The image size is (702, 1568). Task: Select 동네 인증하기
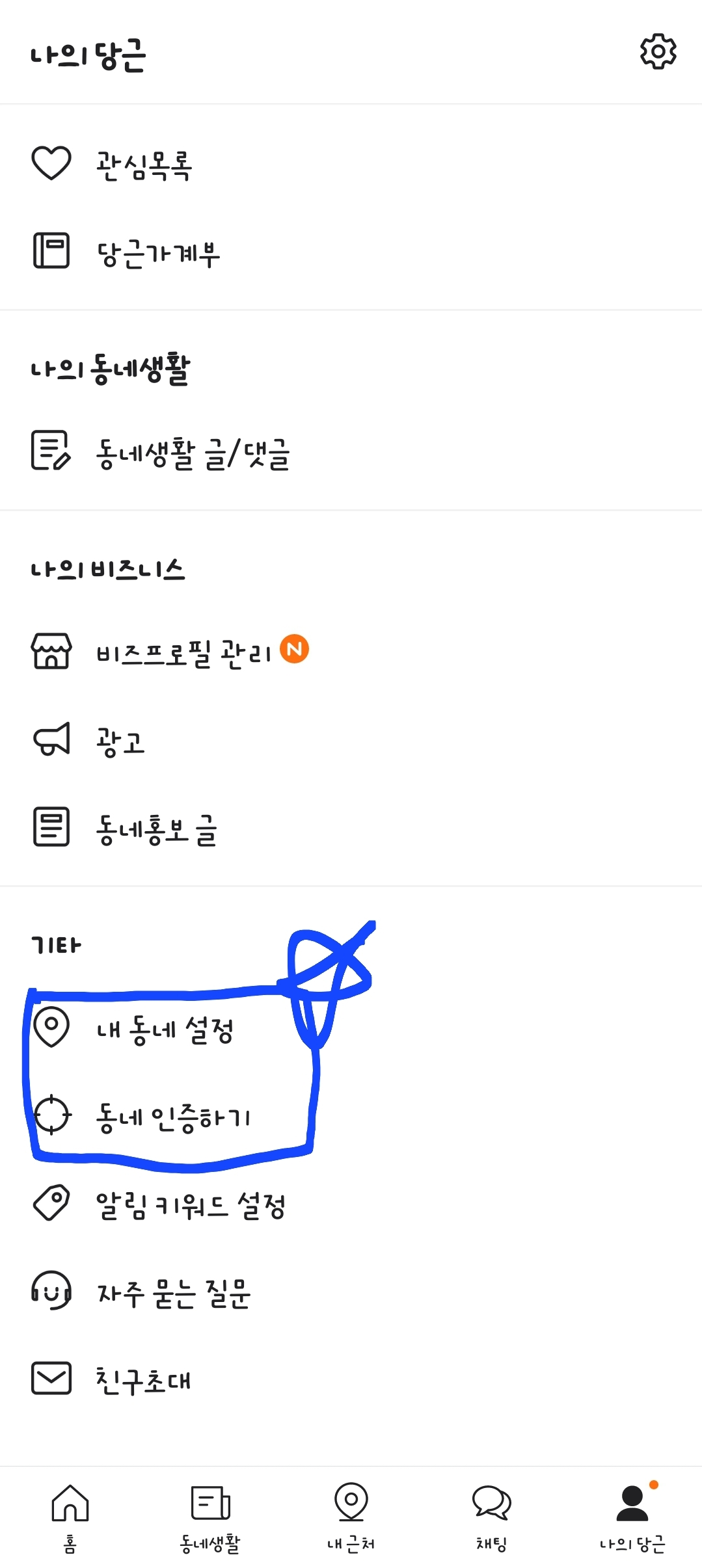[351, 1116]
